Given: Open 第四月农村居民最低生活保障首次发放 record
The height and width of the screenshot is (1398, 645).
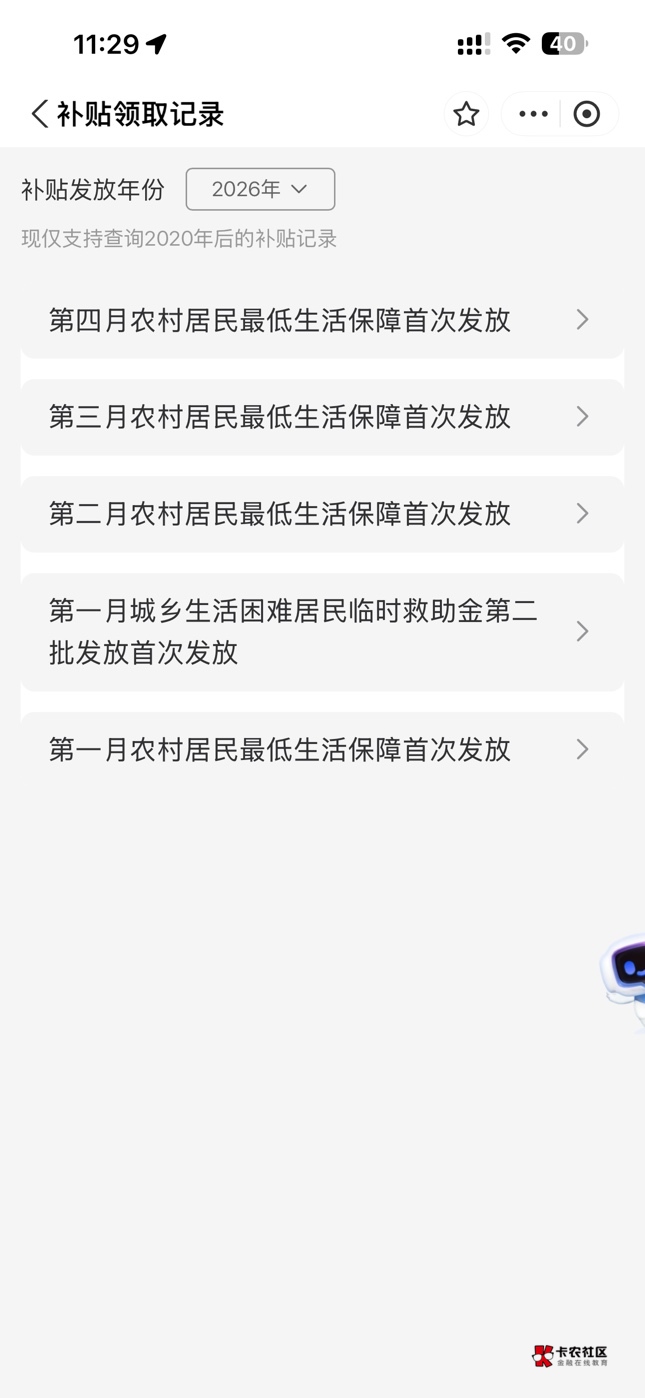Looking at the screenshot, I should pos(321,320).
